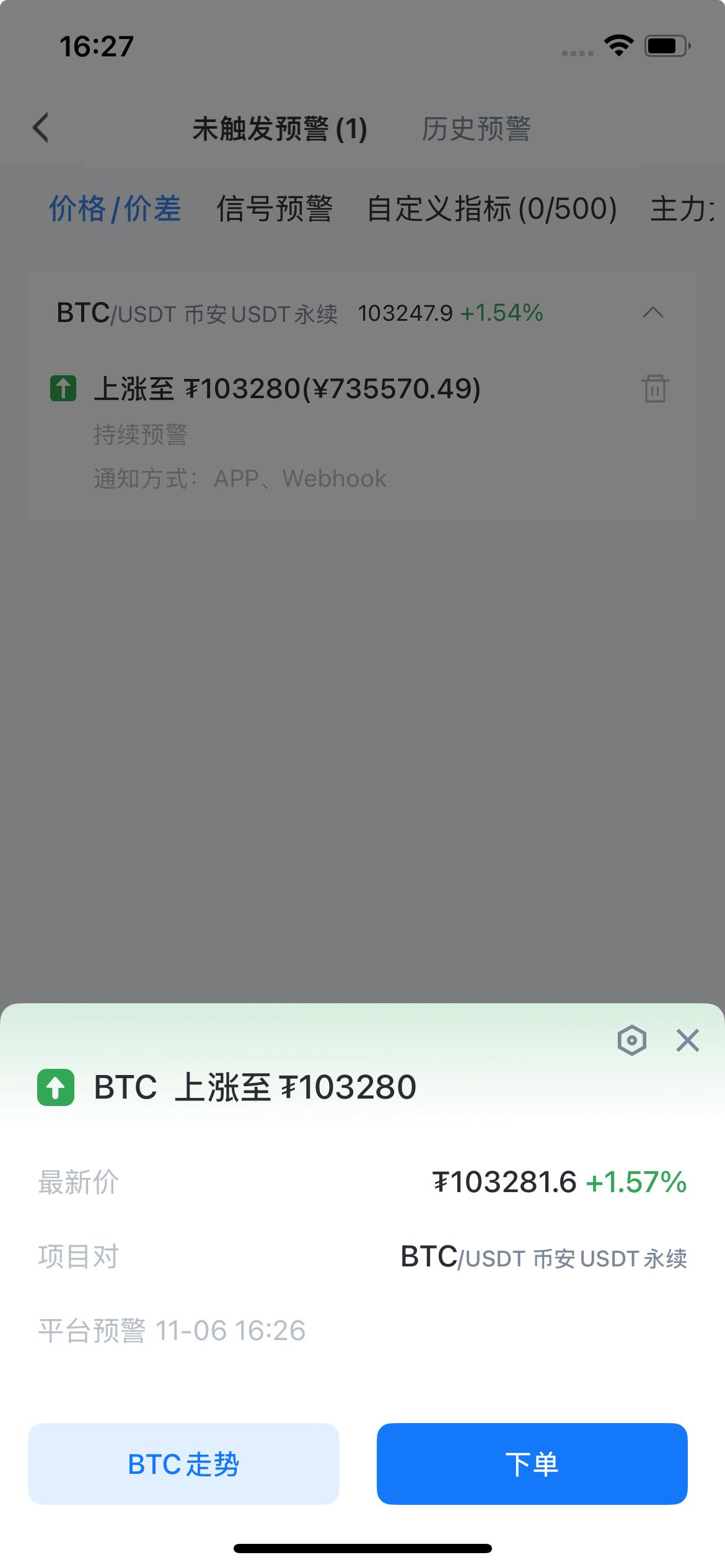Select the 信号预警 filter tab
Viewport: 725px width, 1568px height.
click(275, 209)
